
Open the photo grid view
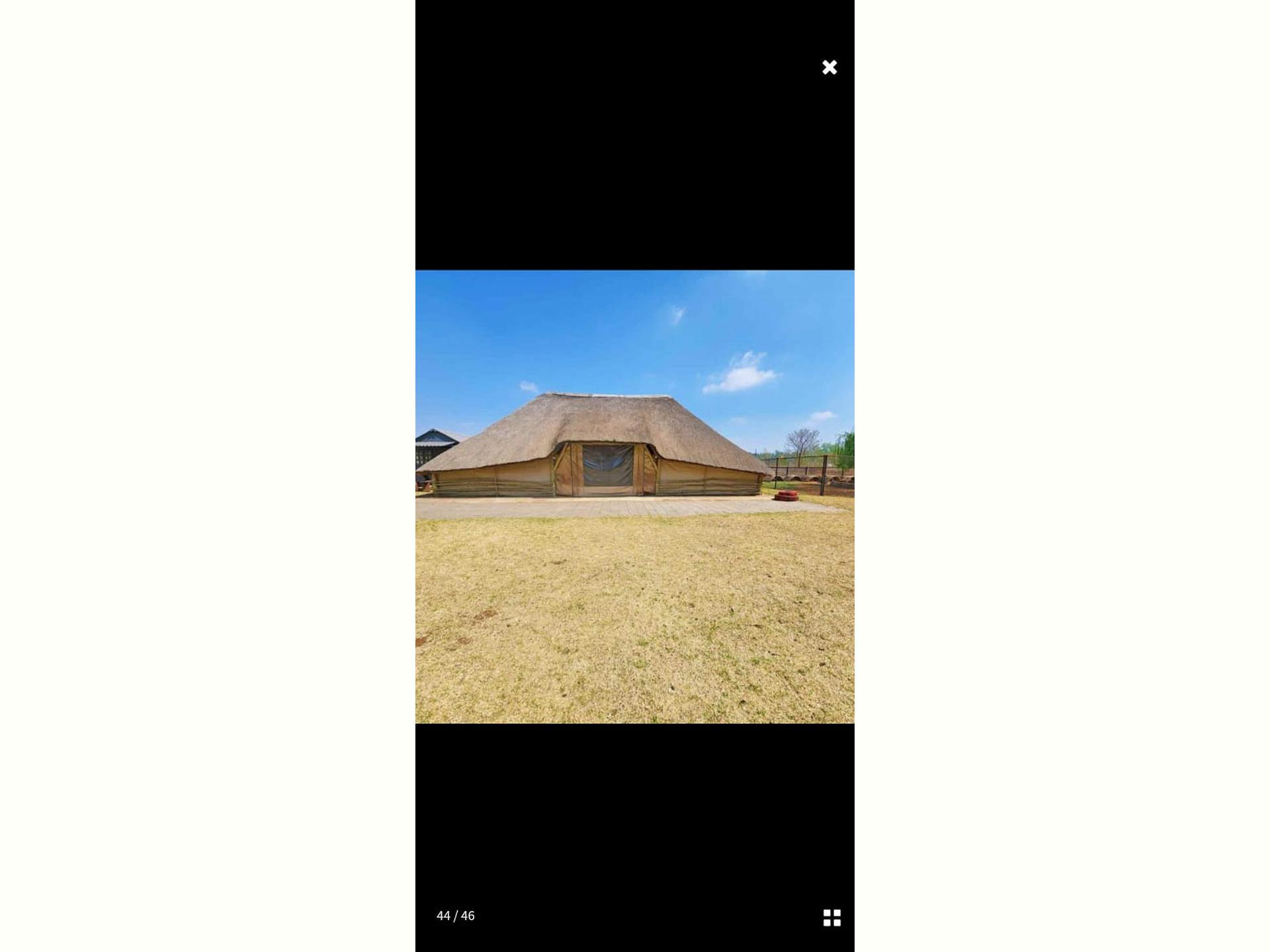(831, 918)
